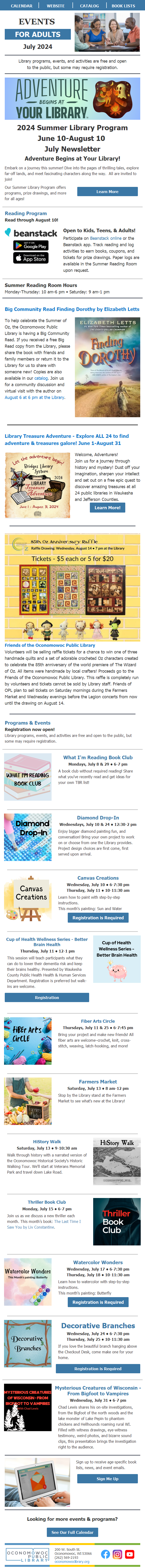145x1568 pixels.
Task: Get Beanstack on Google Play
Action: (x=30, y=245)
